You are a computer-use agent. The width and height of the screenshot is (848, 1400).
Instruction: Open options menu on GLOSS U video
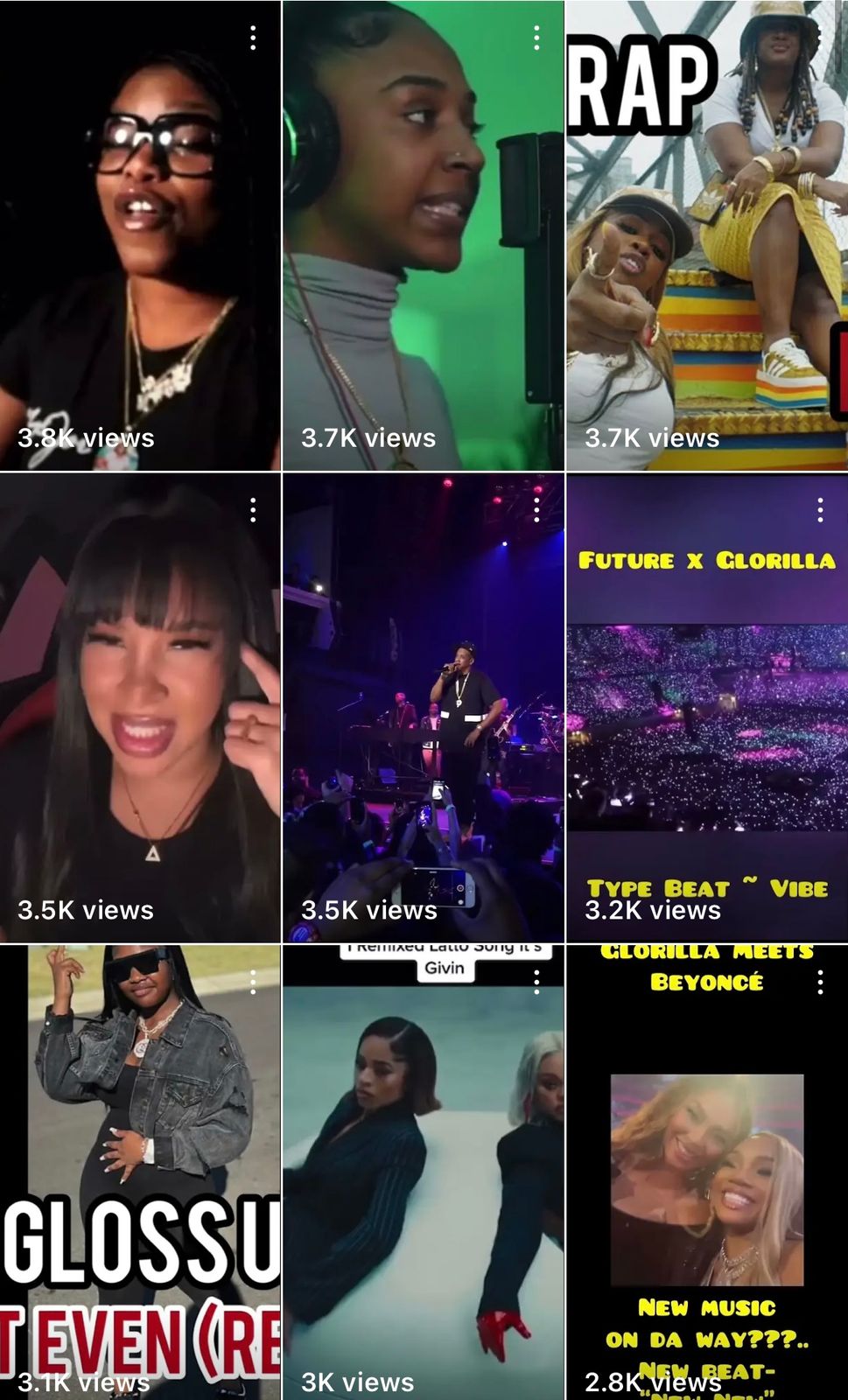tap(253, 982)
